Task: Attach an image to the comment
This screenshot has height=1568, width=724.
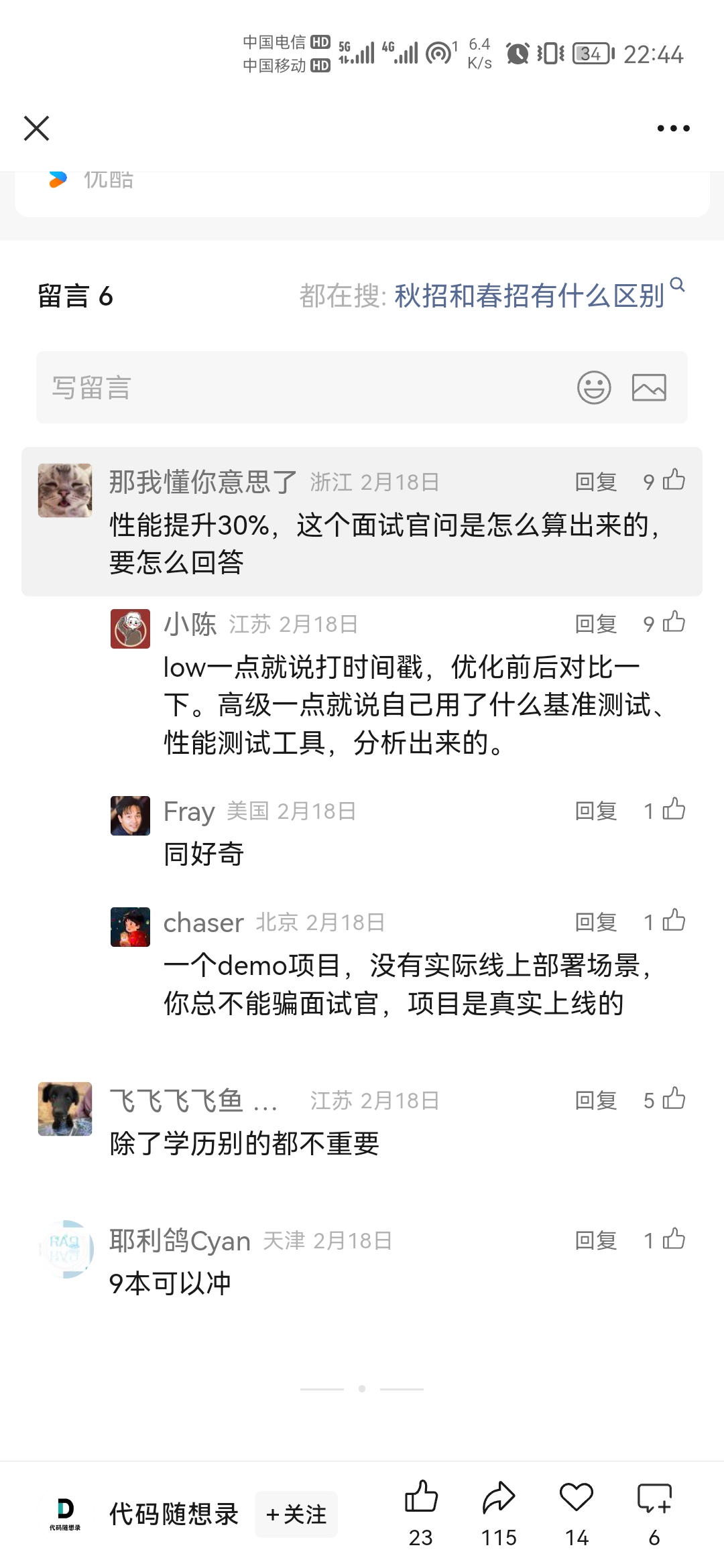Action: pyautogui.click(x=649, y=387)
